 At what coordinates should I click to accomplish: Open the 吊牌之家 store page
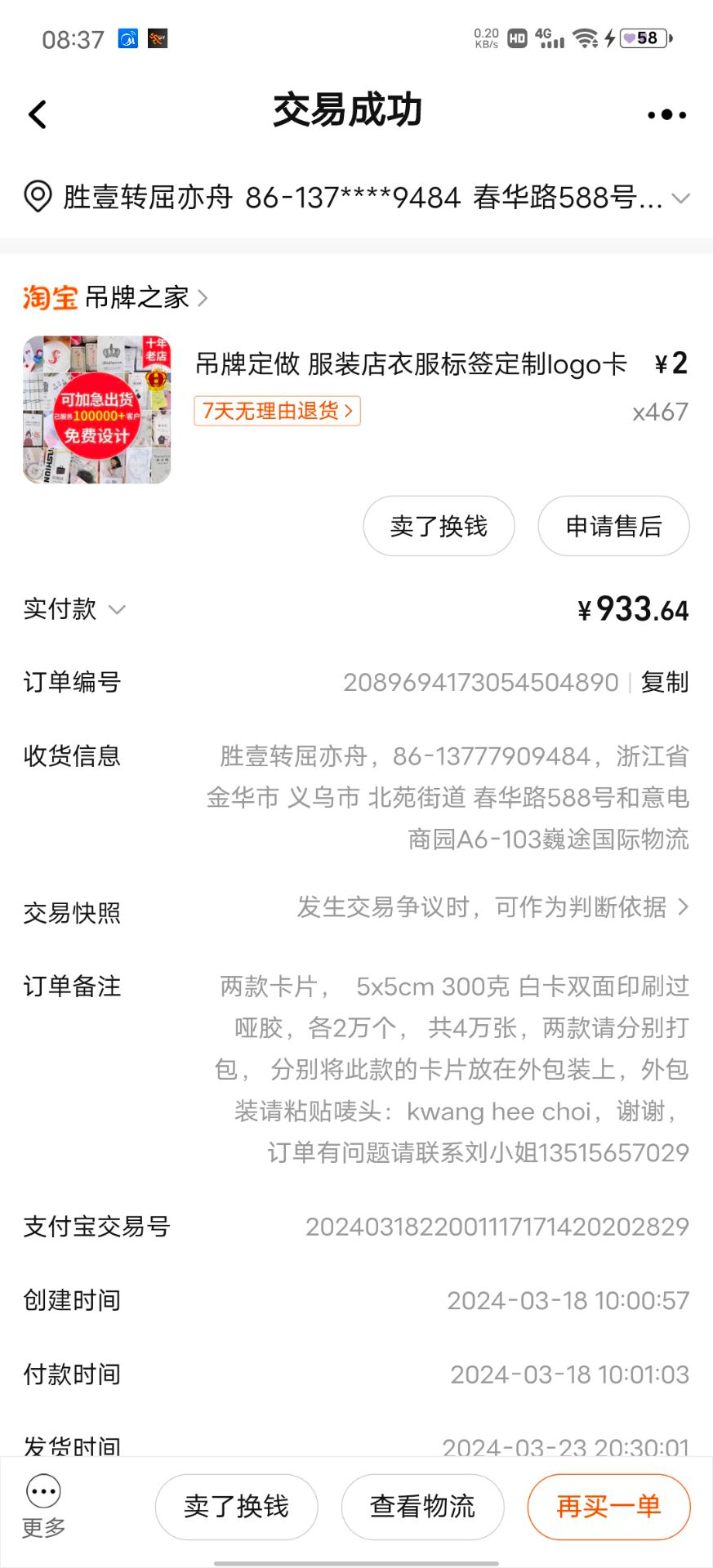pos(137,298)
